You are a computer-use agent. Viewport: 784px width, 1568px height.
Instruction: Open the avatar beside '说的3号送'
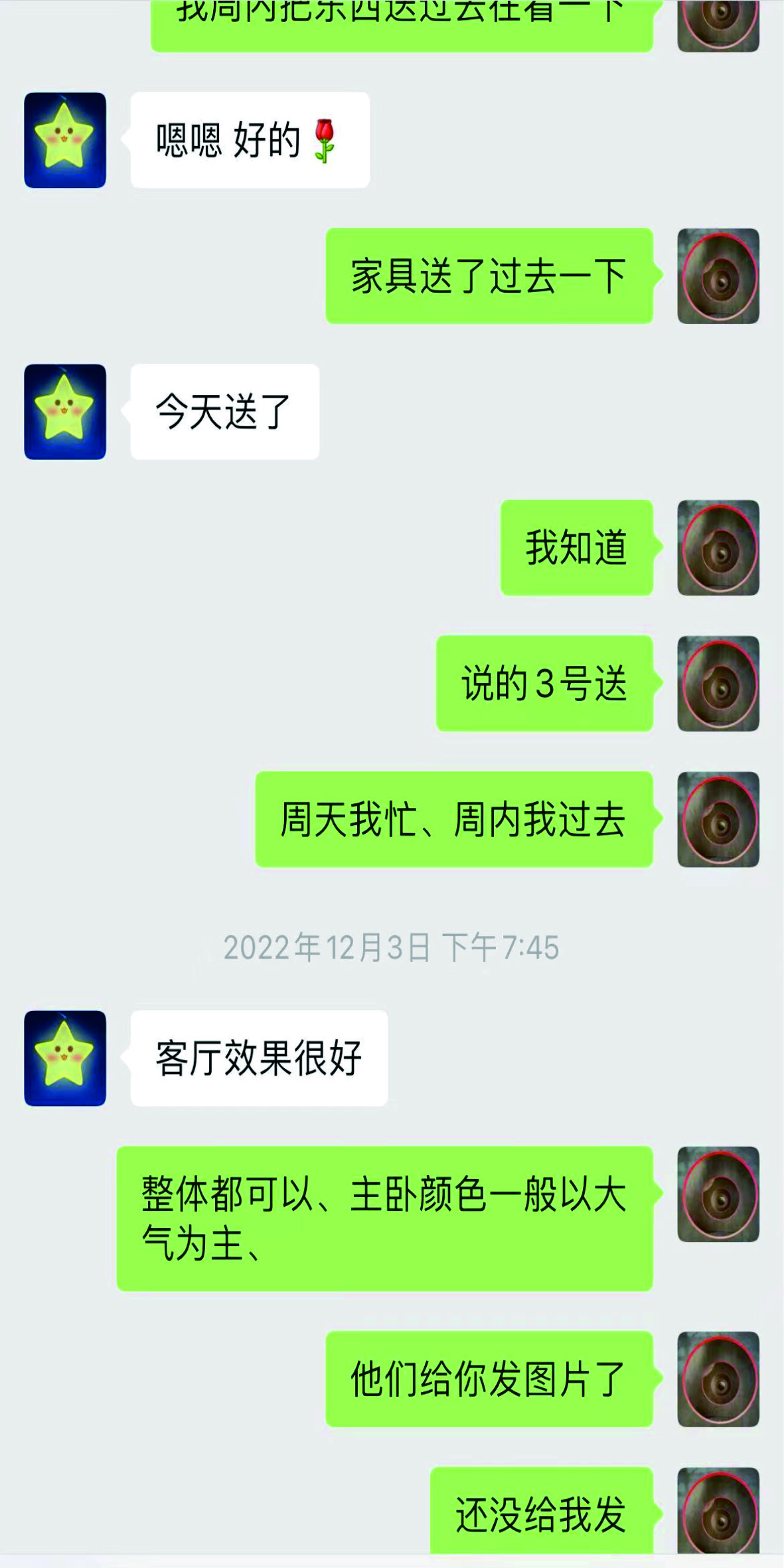coord(718,684)
